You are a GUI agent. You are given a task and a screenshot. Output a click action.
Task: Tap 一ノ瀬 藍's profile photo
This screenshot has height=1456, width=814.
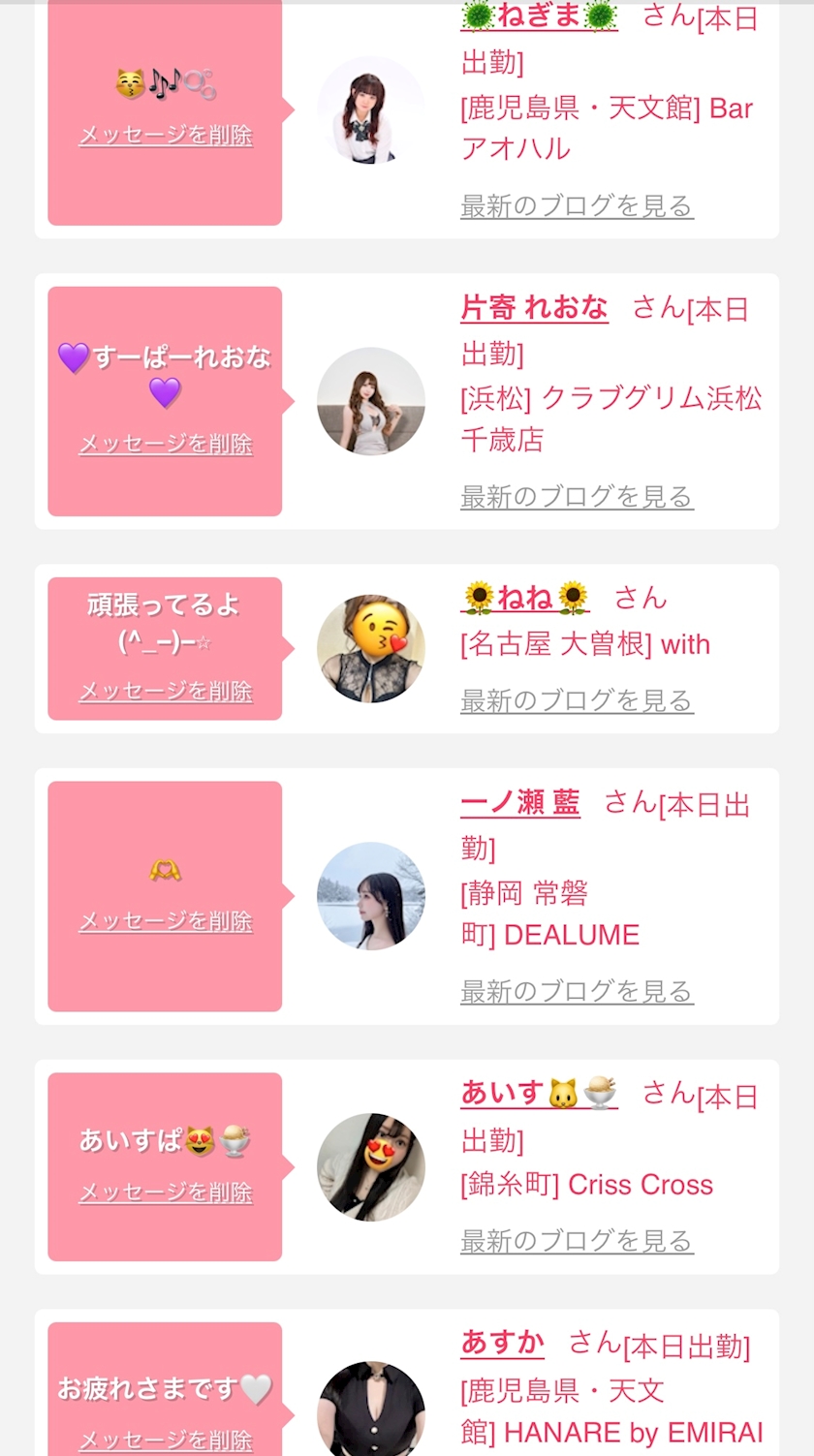point(371,896)
